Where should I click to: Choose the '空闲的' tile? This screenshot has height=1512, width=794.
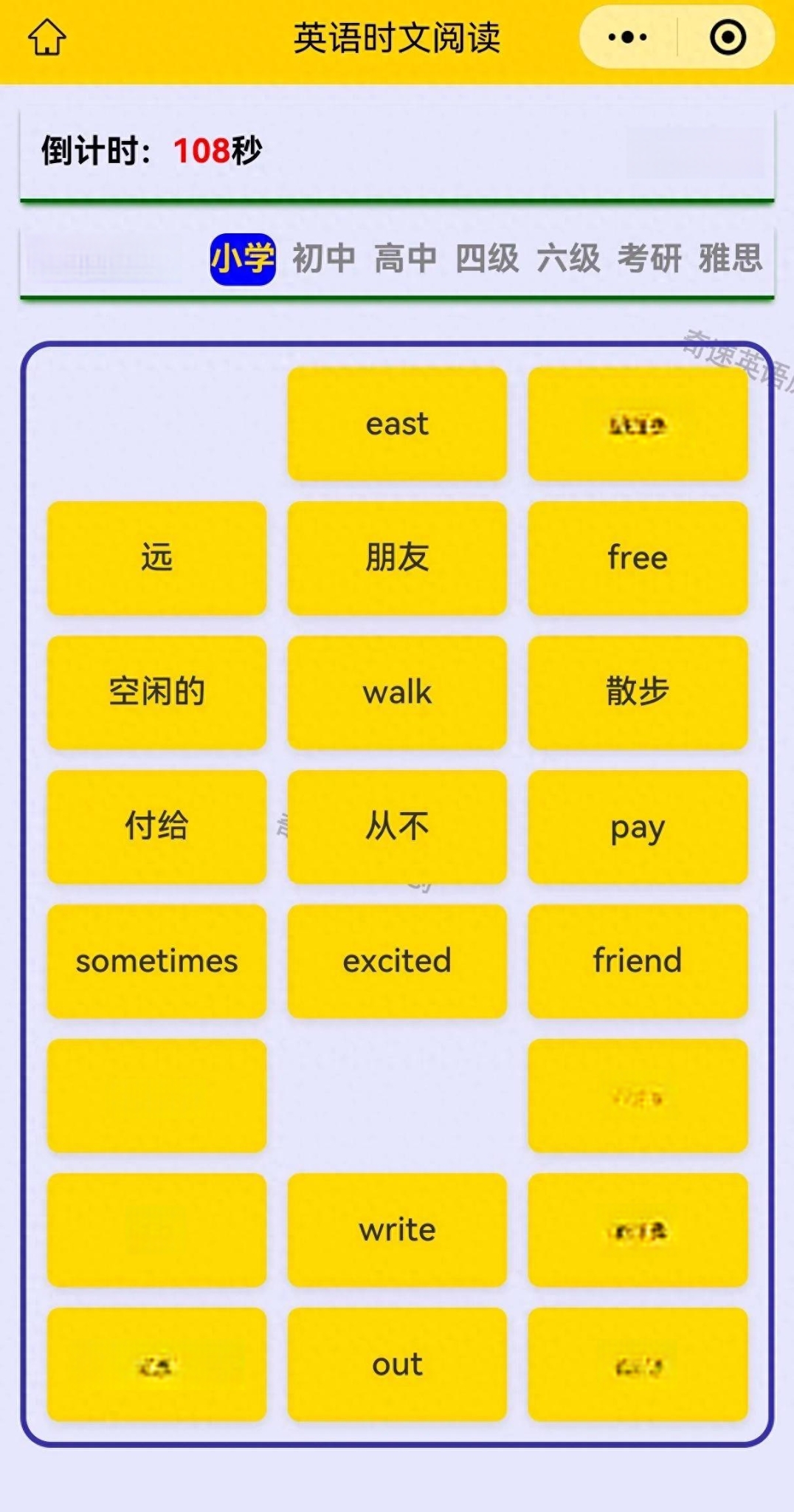156,693
